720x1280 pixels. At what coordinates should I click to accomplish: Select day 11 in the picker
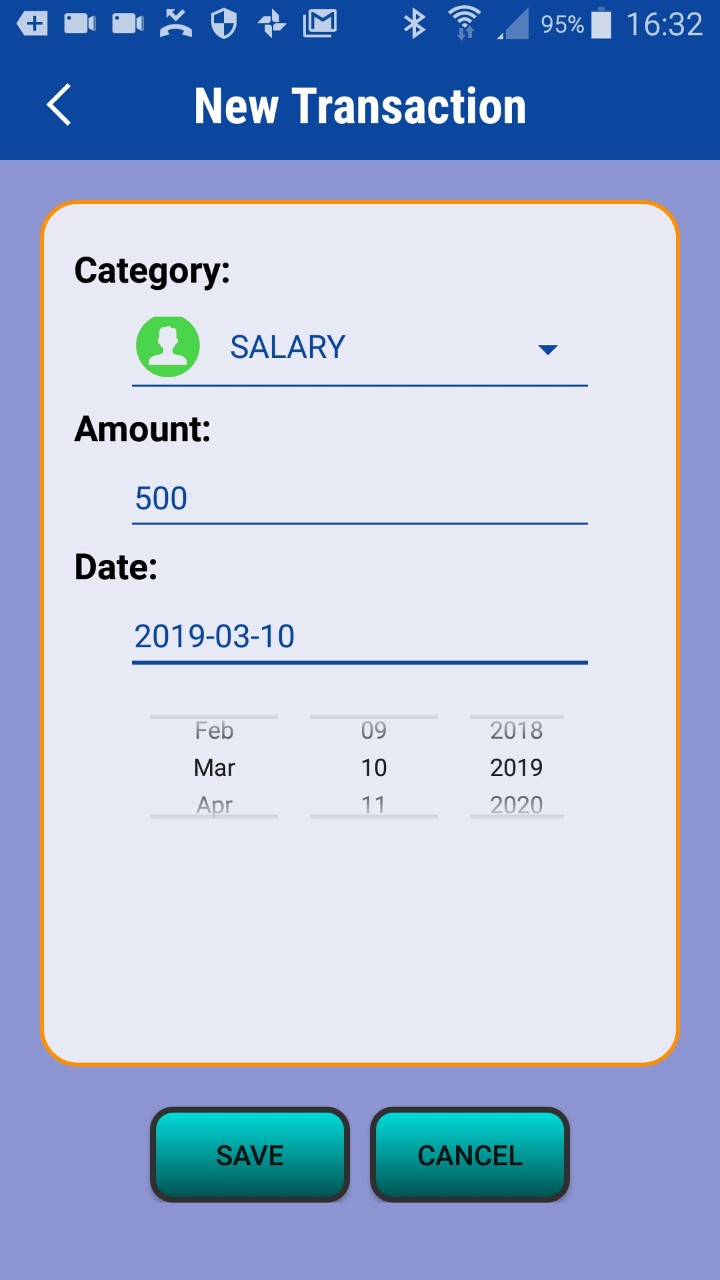373,804
